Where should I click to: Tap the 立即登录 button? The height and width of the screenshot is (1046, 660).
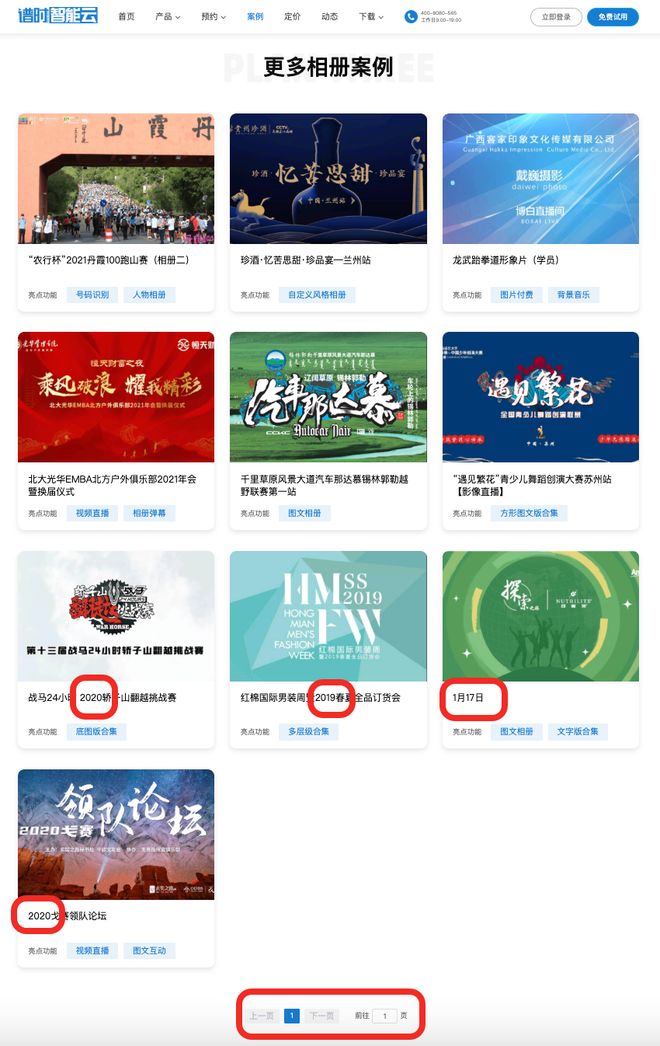[x=556, y=17]
